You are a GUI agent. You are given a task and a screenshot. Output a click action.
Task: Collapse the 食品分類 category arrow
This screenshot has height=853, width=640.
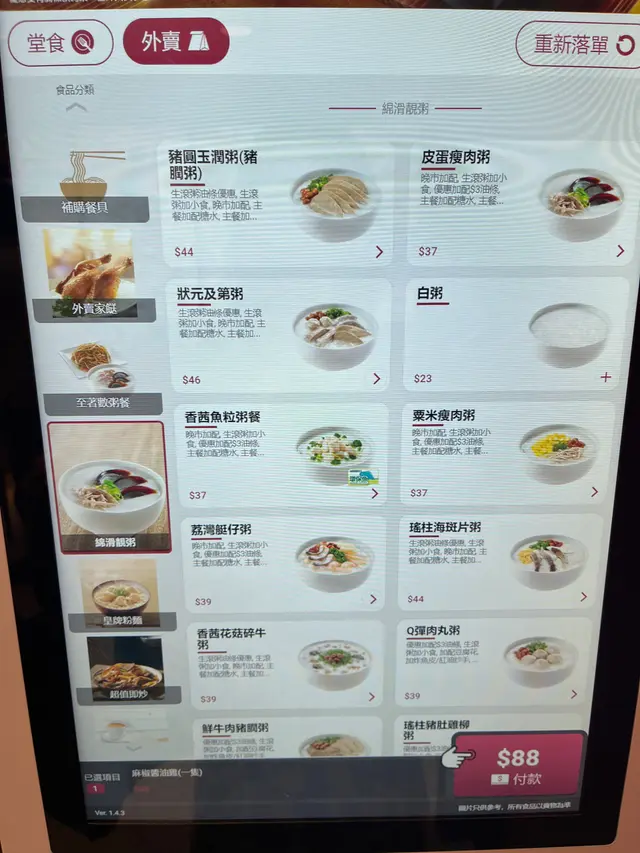click(x=75, y=106)
